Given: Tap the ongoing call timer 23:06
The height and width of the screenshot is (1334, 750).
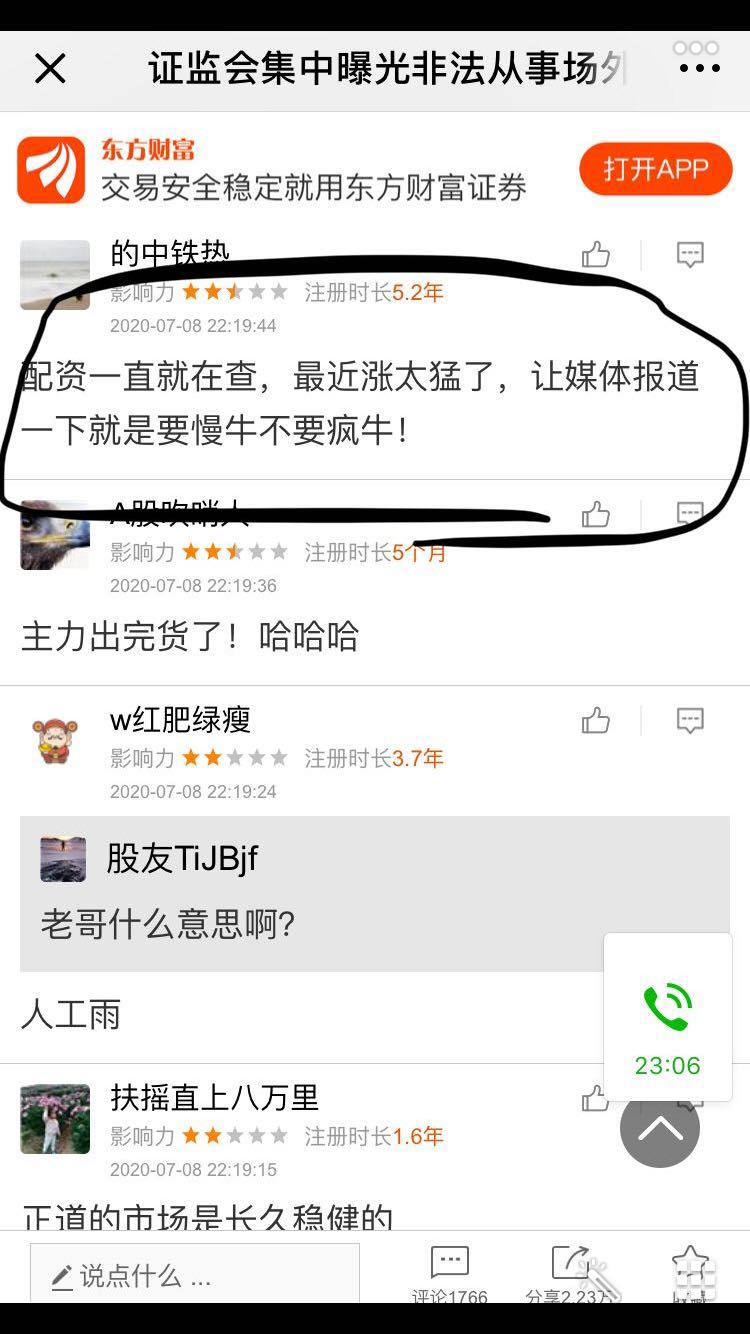Looking at the screenshot, I should pyautogui.click(x=668, y=1065).
